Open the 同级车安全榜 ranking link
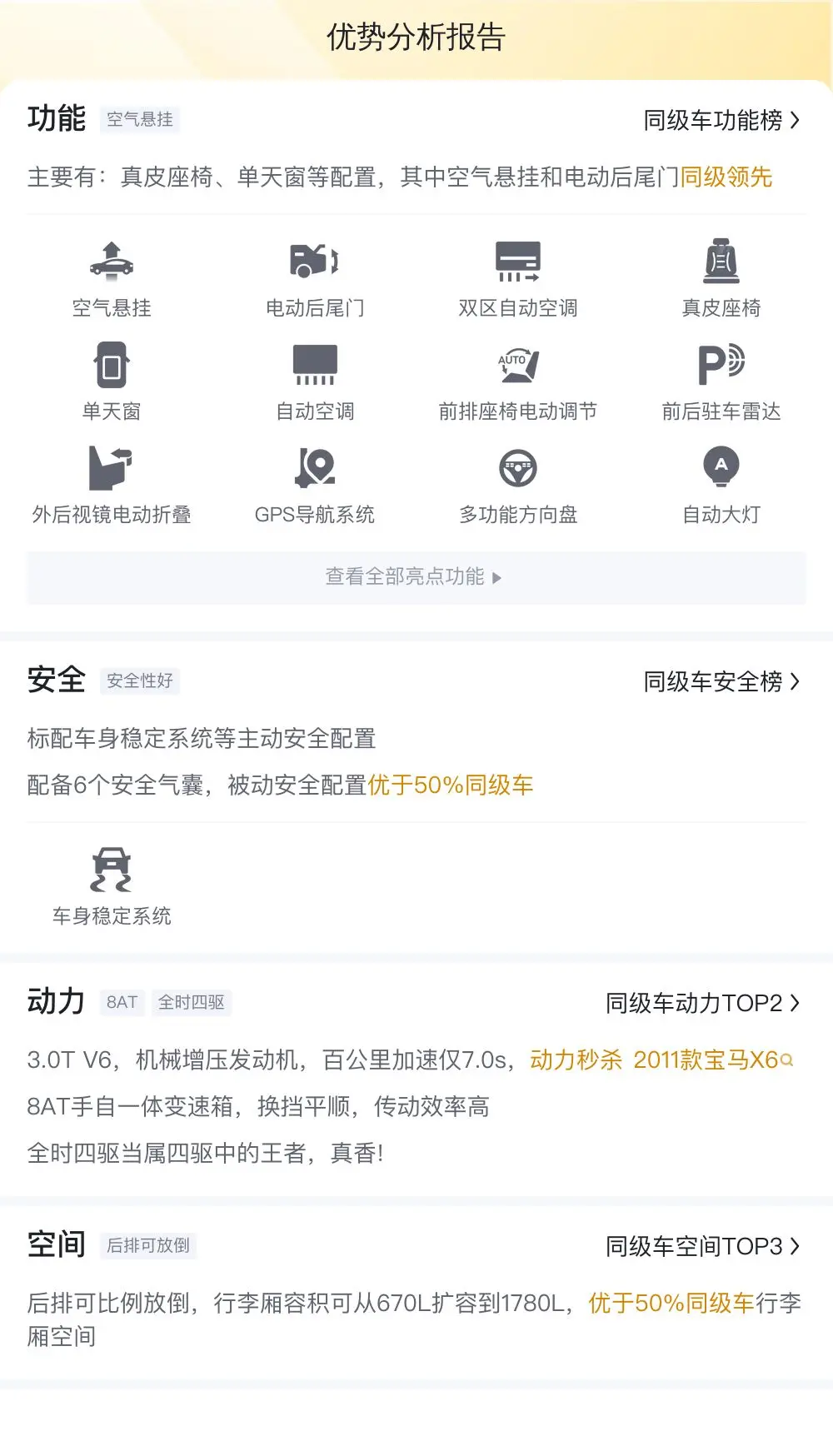833x1456 pixels. coord(720,682)
